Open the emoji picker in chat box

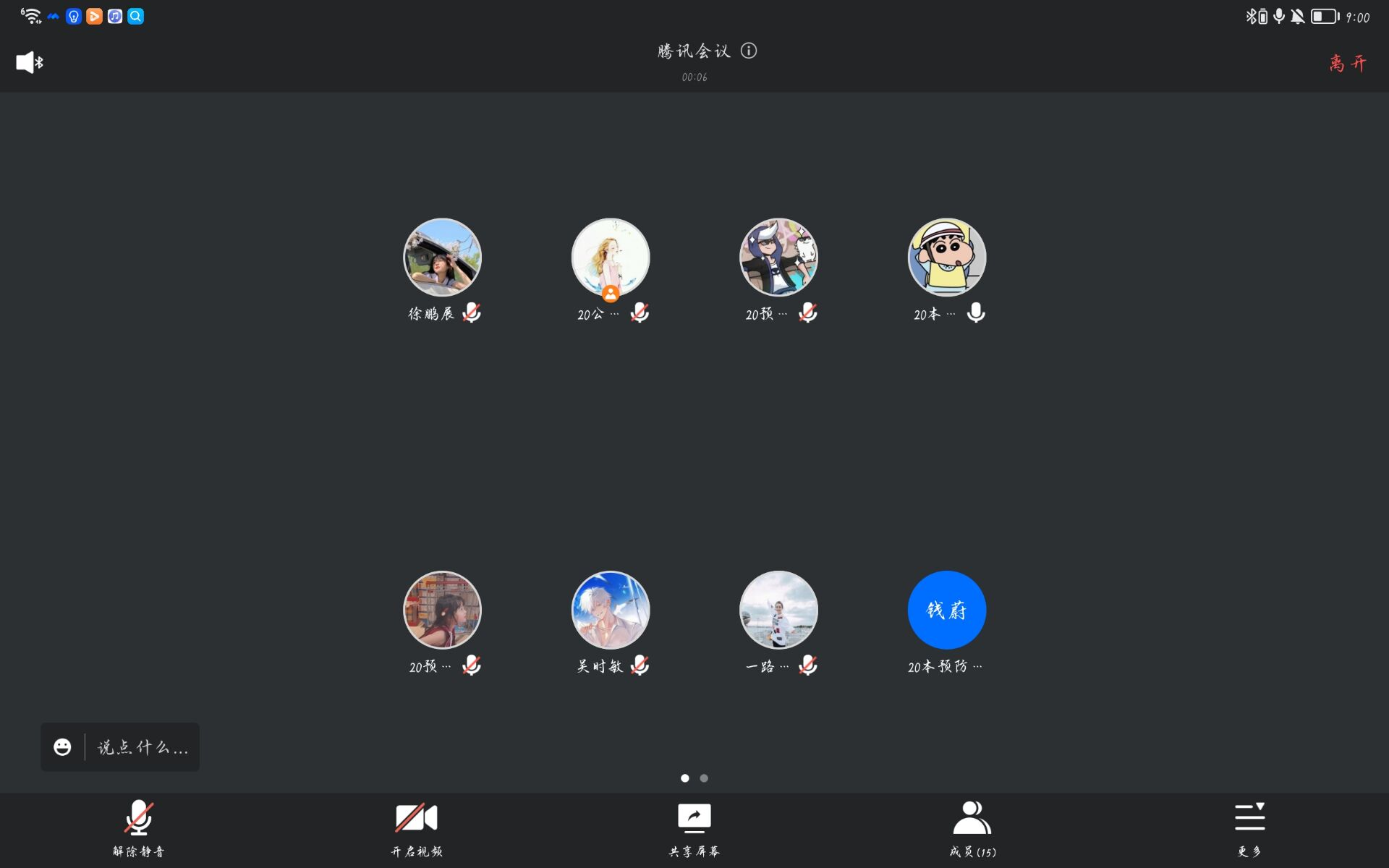click(63, 747)
